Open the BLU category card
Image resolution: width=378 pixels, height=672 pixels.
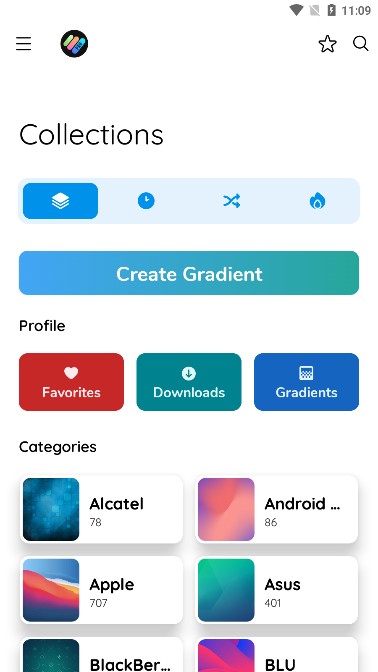coord(276,655)
